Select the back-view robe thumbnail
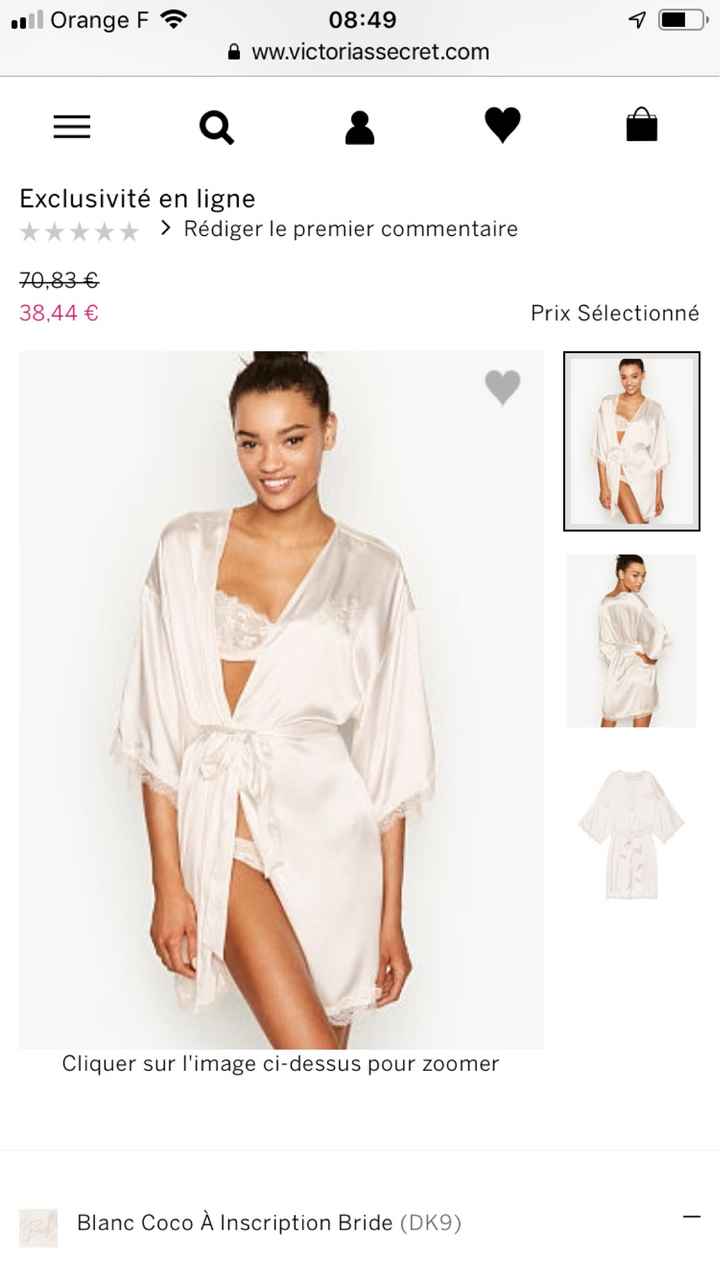The width and height of the screenshot is (720, 1280). [x=631, y=641]
